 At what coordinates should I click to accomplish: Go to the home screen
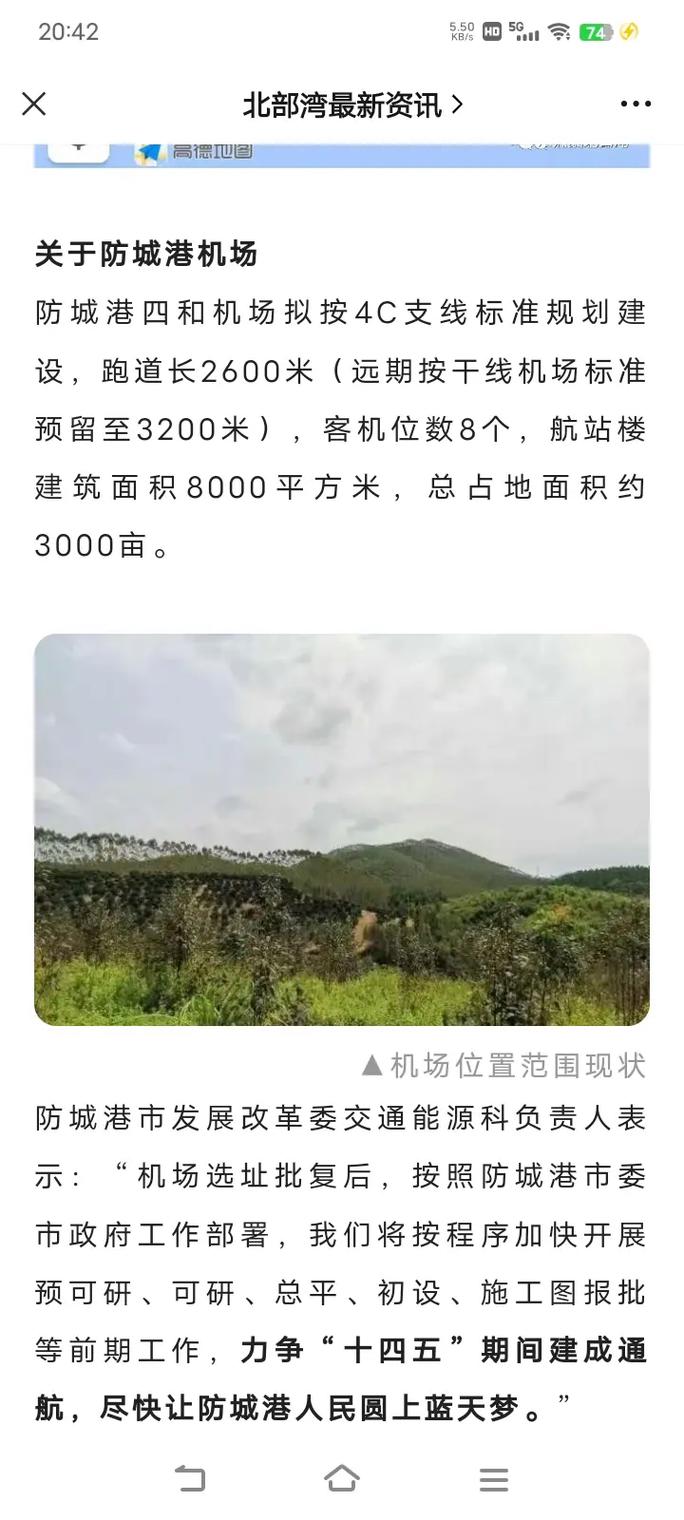342,1478
